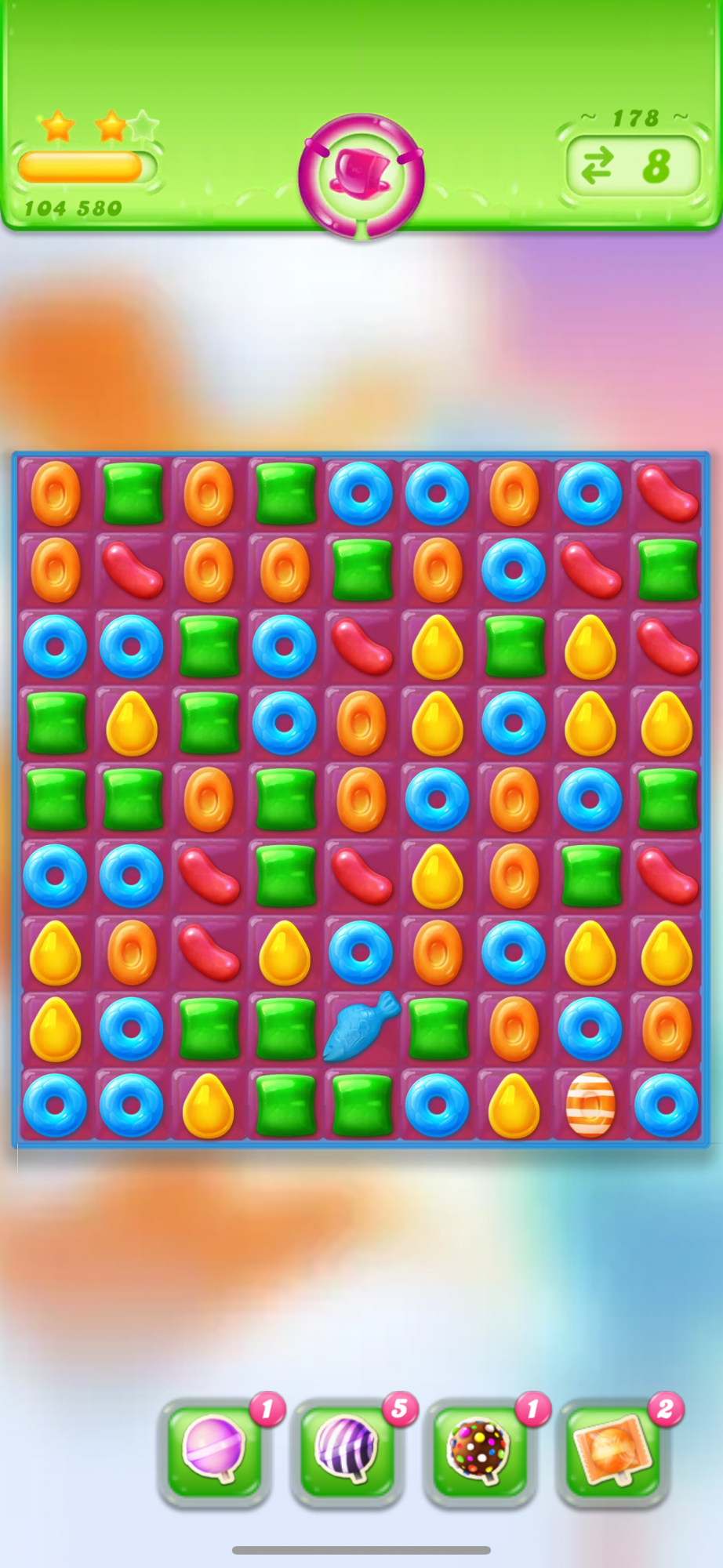Select the orange wrapped candy booster
723x1568 pixels.
[x=612, y=1452]
